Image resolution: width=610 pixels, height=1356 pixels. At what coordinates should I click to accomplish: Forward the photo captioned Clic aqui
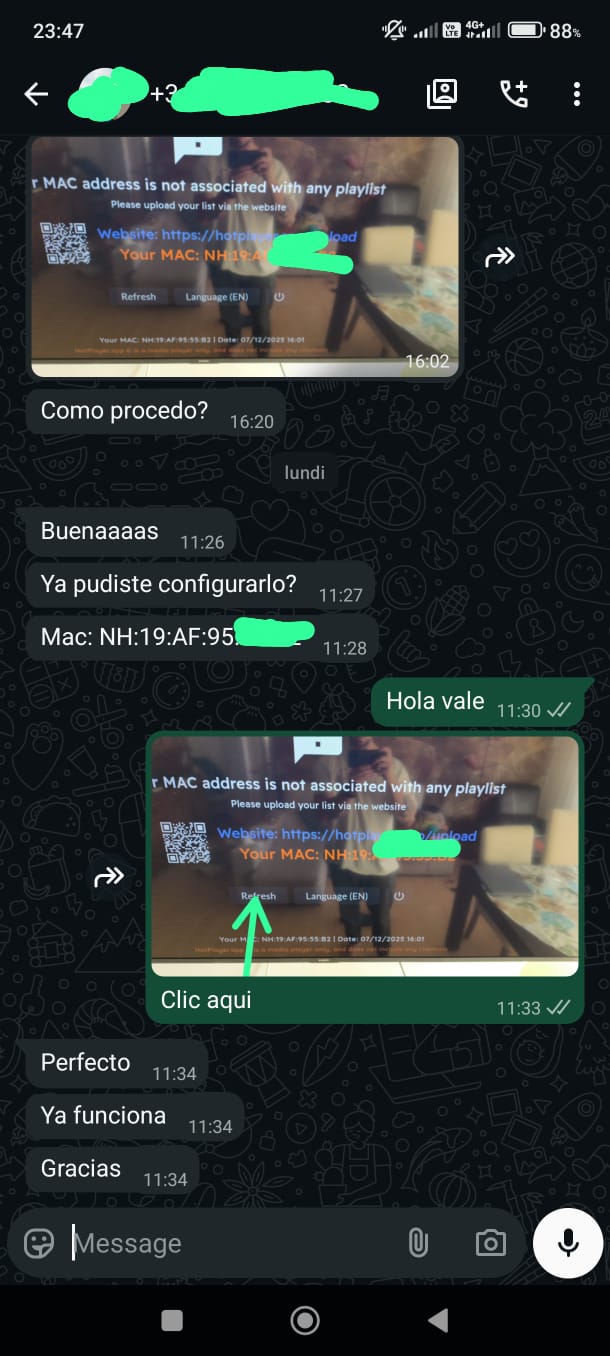(108, 877)
